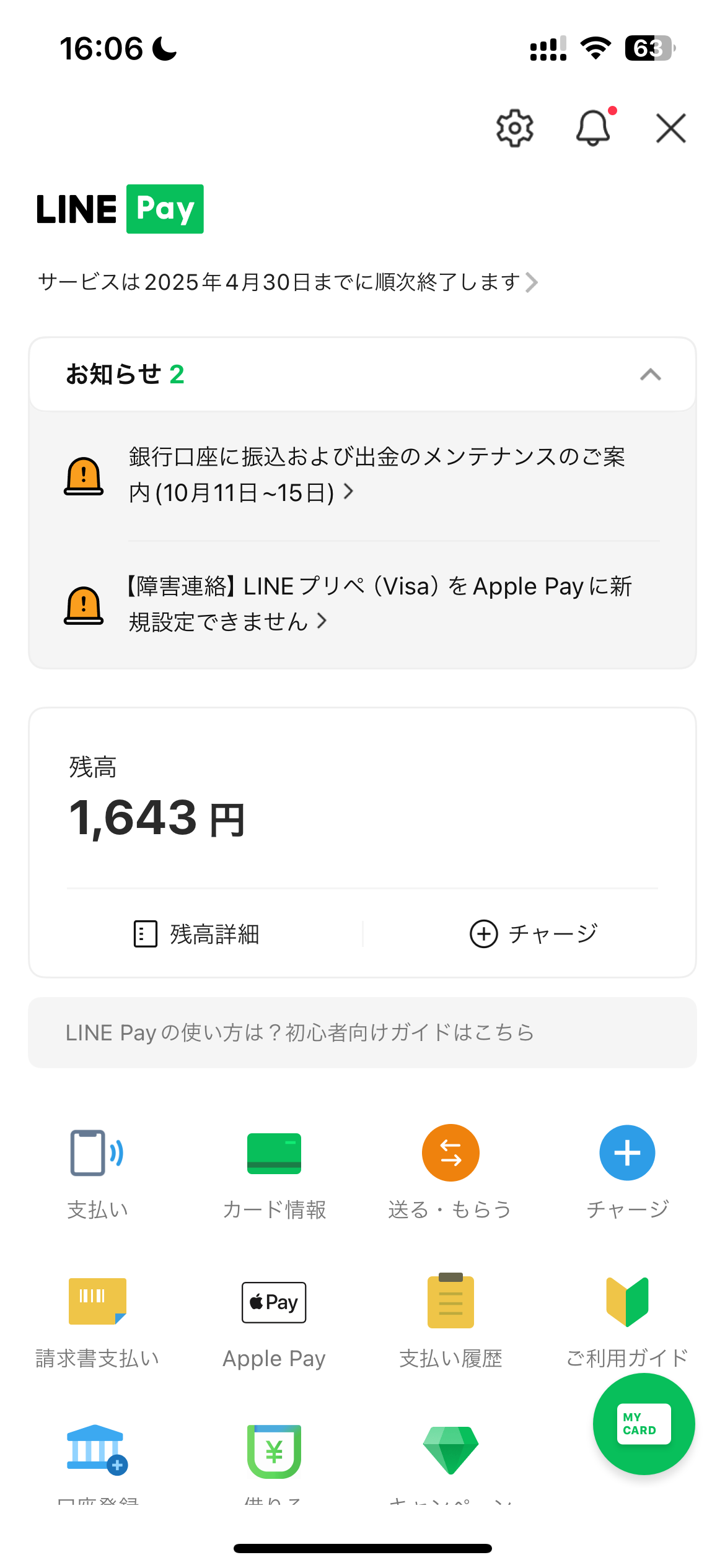Image resolution: width=725 pixels, height=1568 pixels.
Task: Open the service termination notice link
Action: 288,282
